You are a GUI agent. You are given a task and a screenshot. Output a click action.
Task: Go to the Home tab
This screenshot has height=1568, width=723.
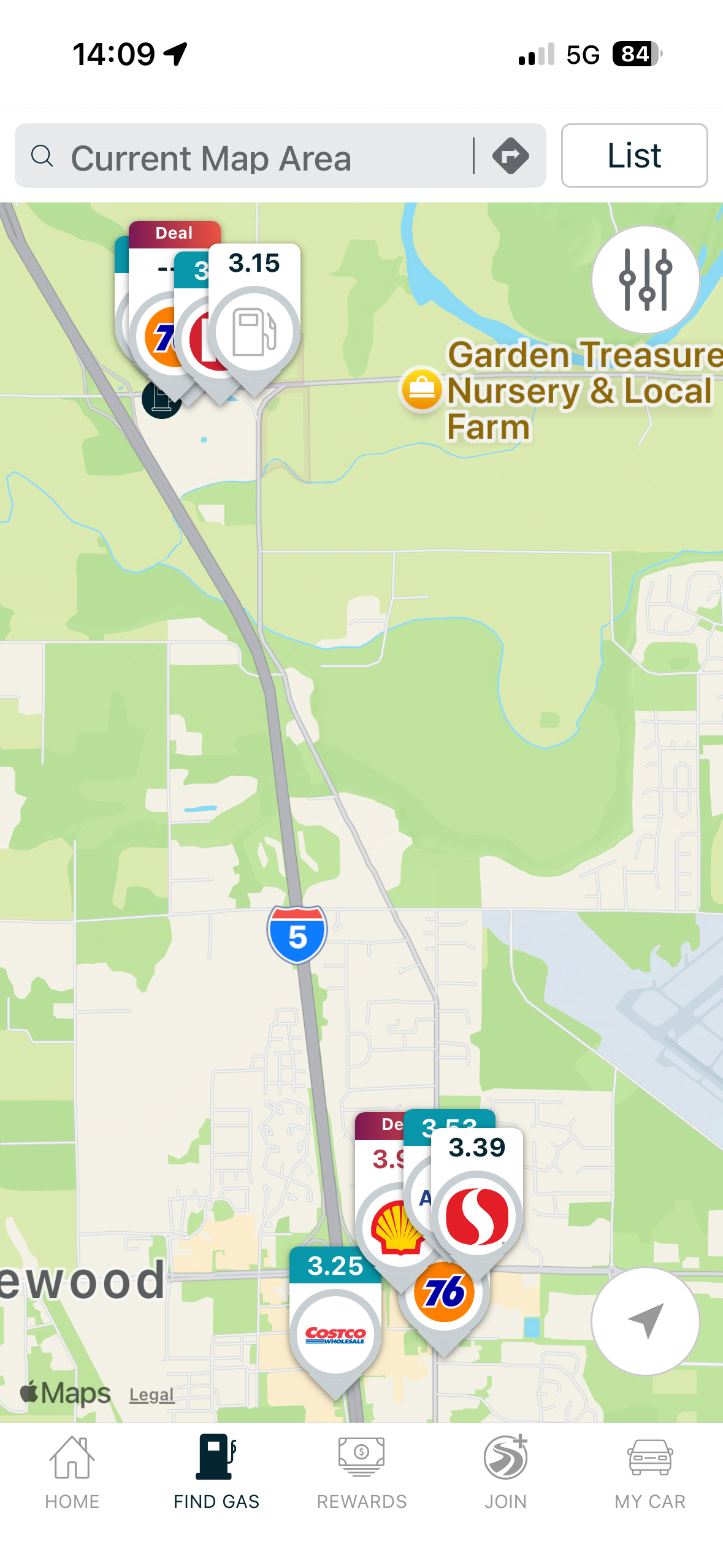pos(72,1472)
